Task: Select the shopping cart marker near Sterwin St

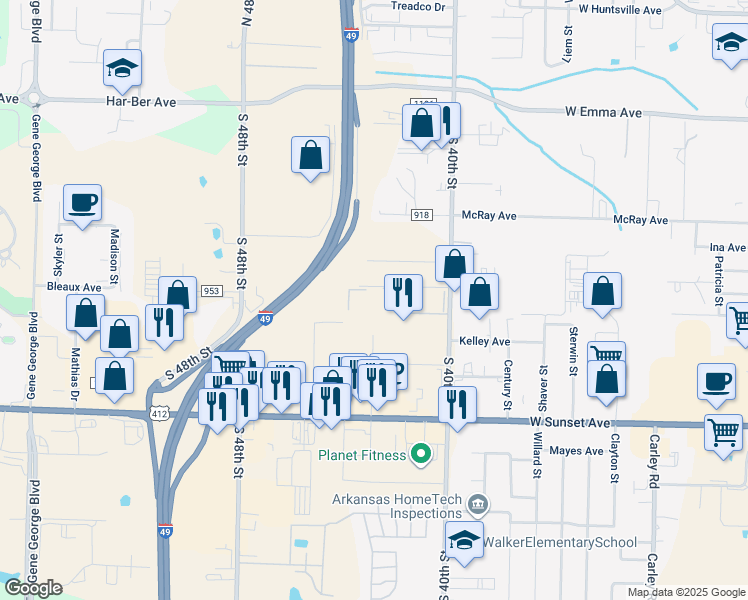Action: [607, 355]
